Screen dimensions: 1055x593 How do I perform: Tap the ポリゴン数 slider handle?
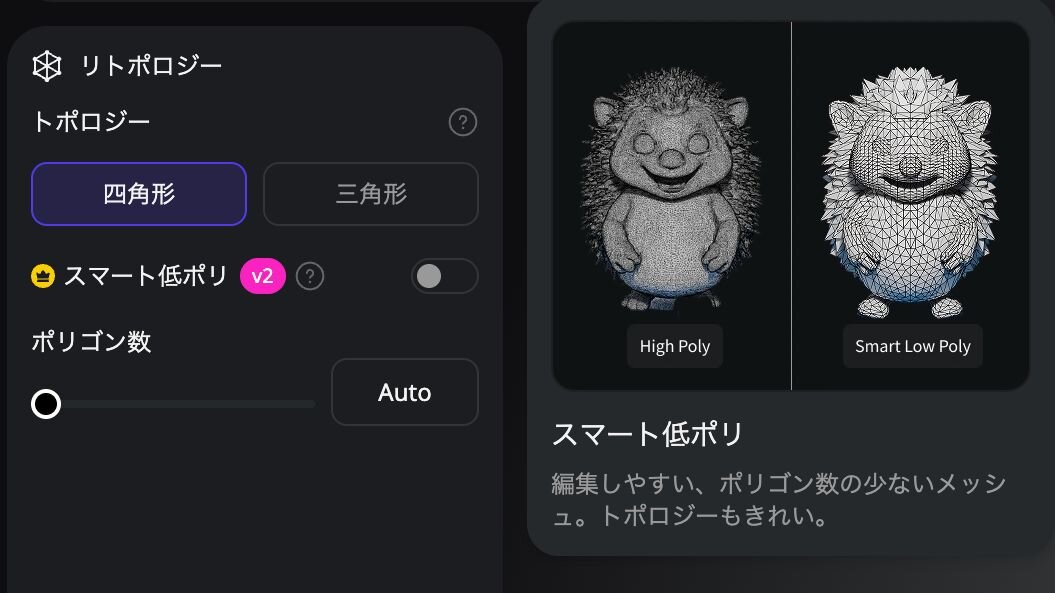point(46,404)
